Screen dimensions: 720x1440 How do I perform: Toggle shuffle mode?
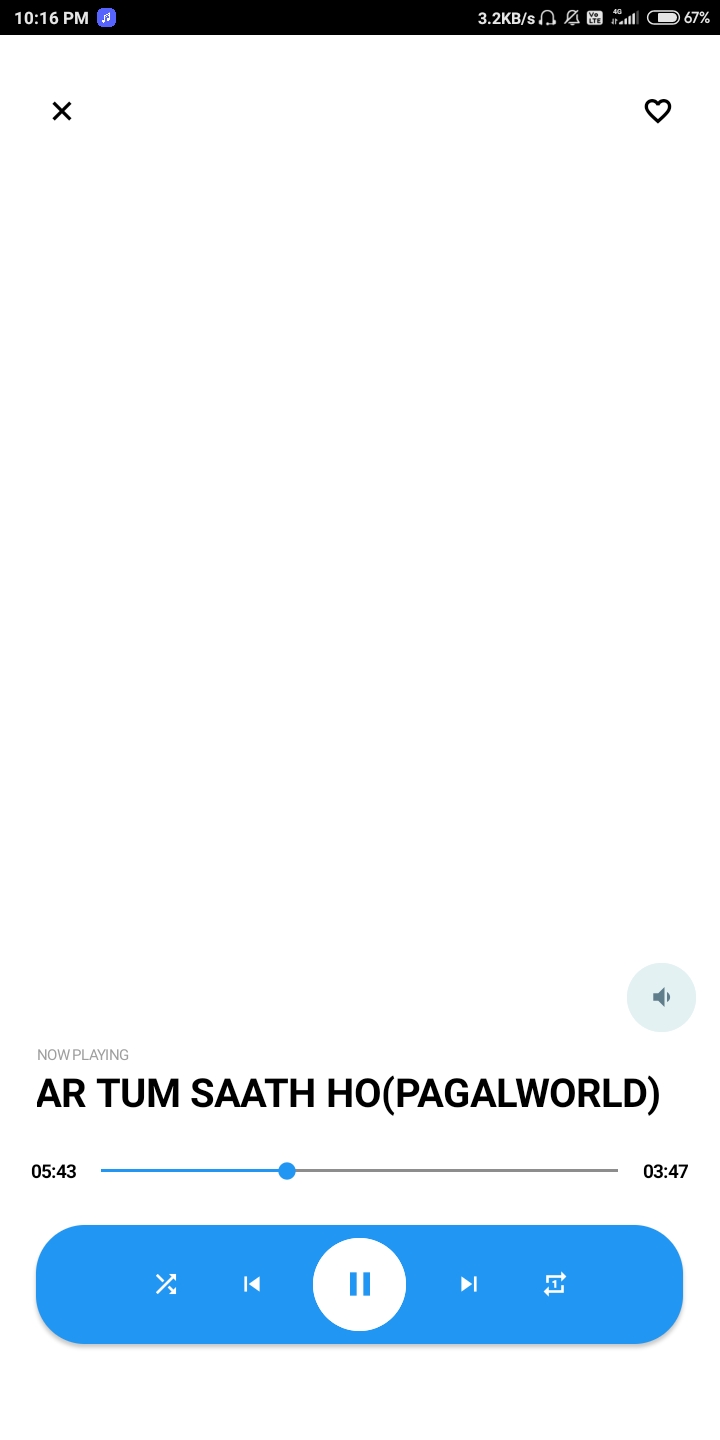pyautogui.click(x=166, y=1284)
